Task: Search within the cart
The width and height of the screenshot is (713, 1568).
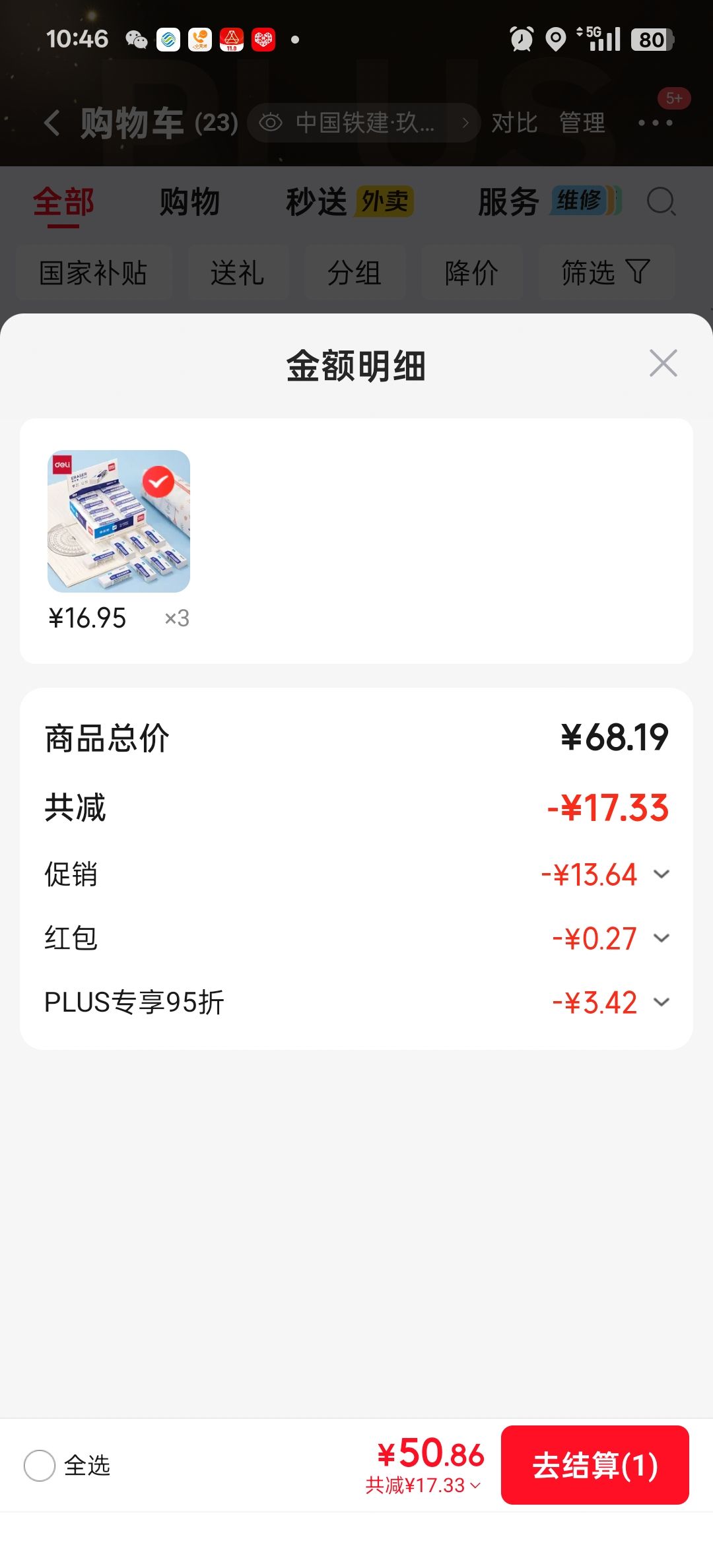Action: [x=662, y=202]
